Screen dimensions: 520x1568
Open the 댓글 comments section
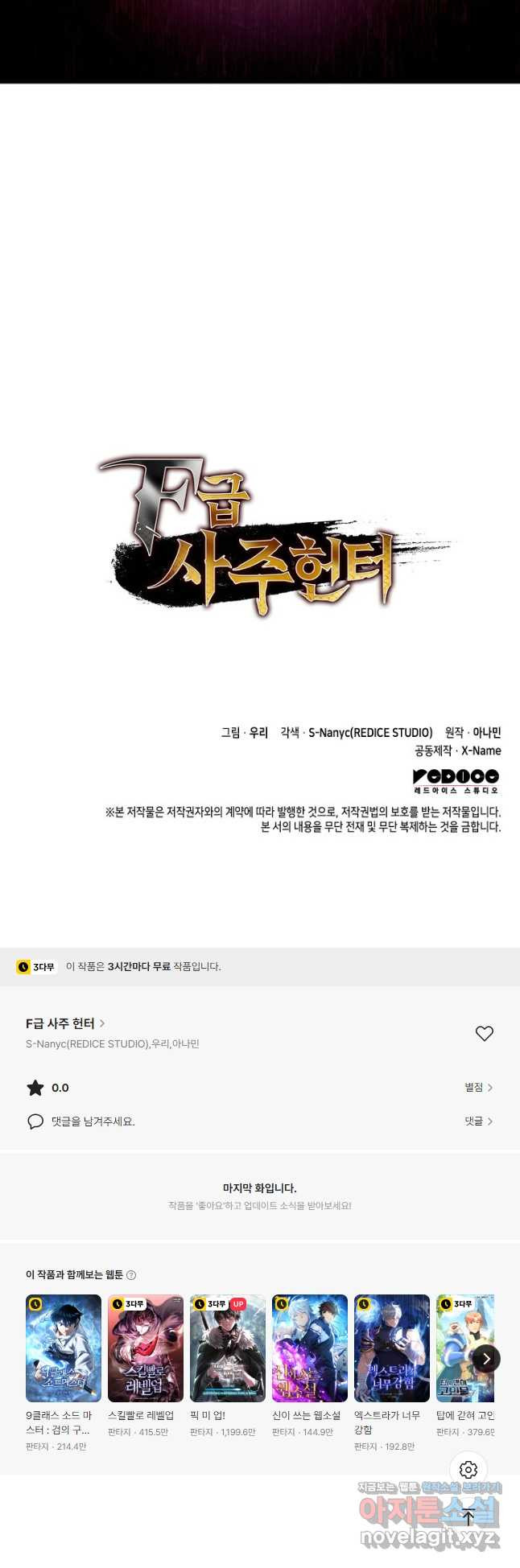478,1121
